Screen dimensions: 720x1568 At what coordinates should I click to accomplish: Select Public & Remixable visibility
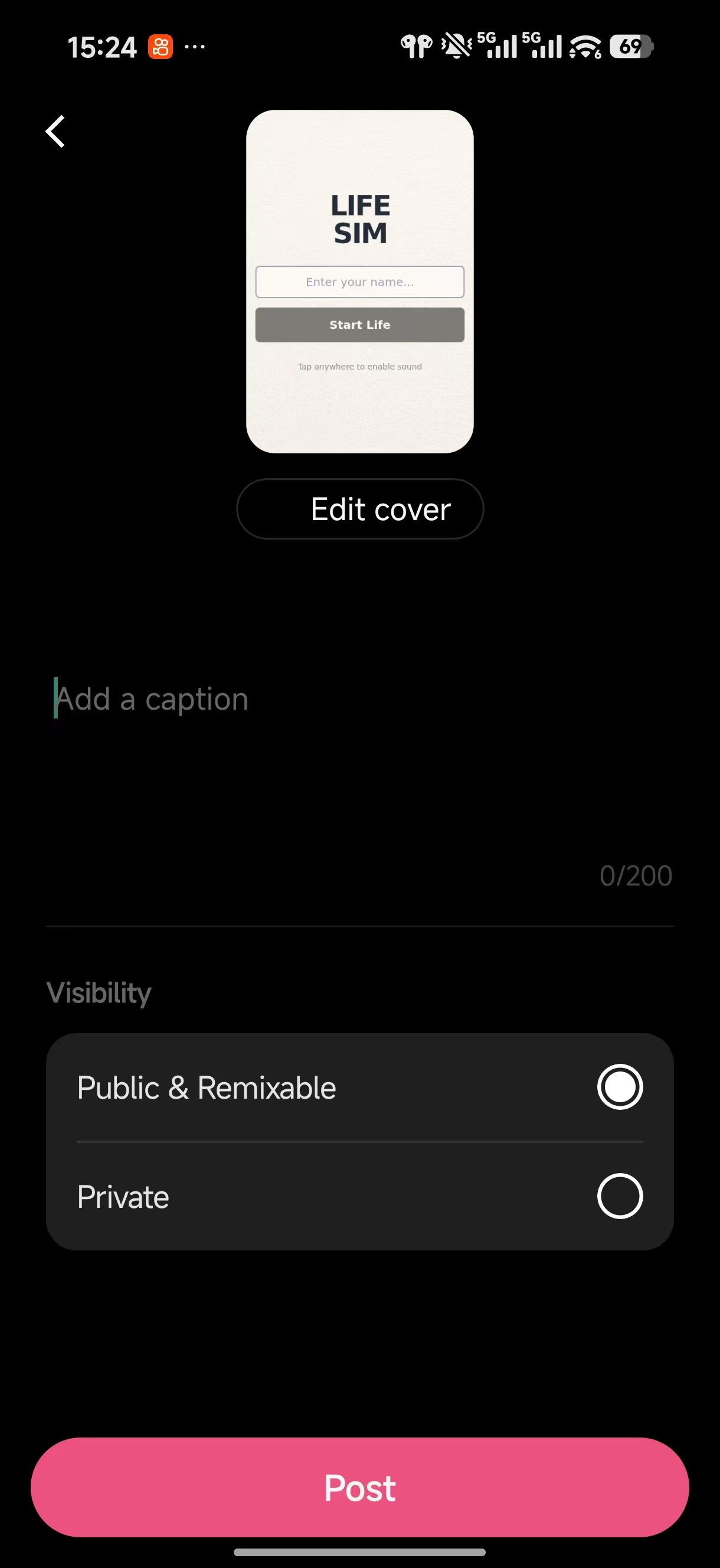coord(619,1087)
